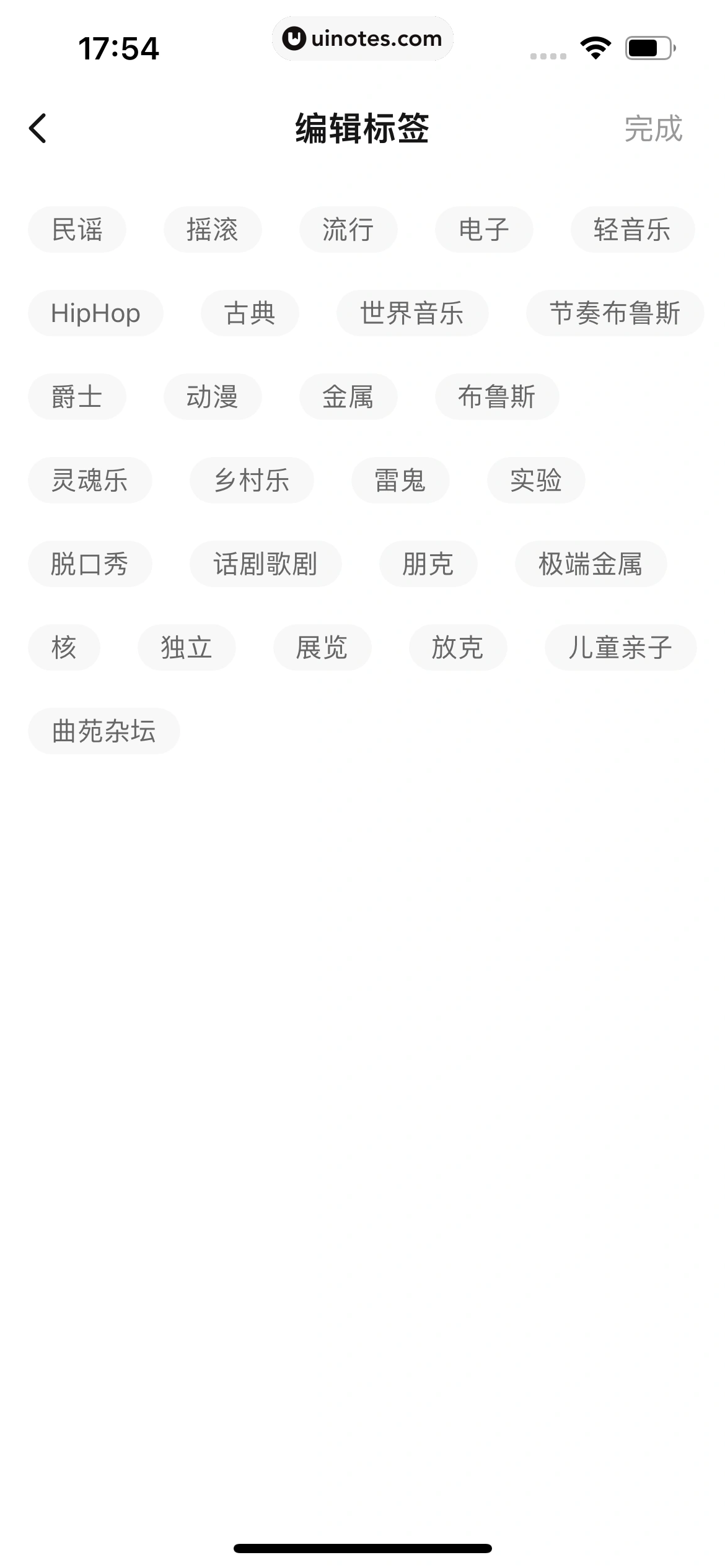Enable the 曲苑杂坛 tag

pyautogui.click(x=103, y=731)
